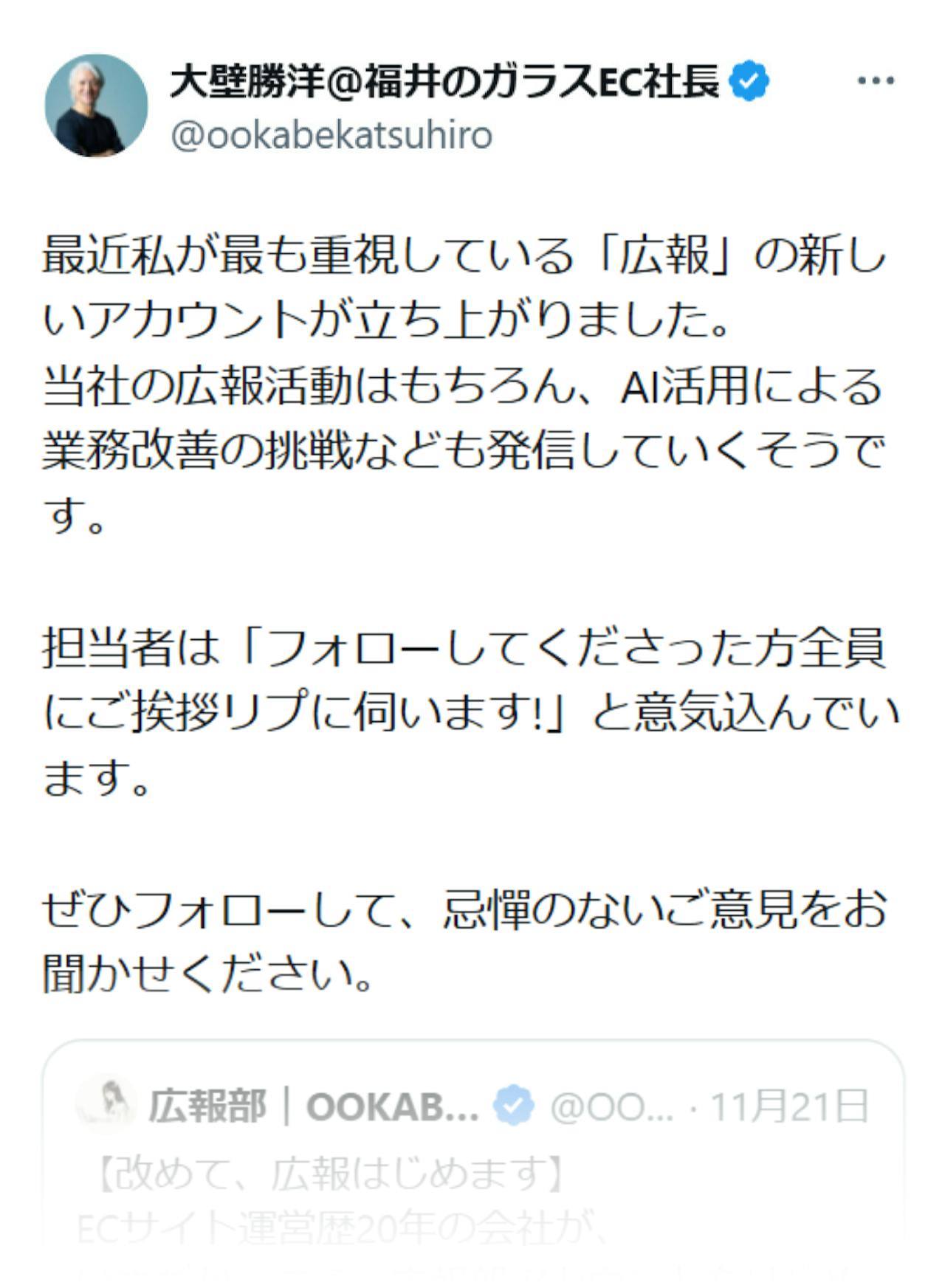The height and width of the screenshot is (1288, 945).
Task: Visit the @ookabekatsuhiro handle
Action: pyautogui.click(x=331, y=136)
